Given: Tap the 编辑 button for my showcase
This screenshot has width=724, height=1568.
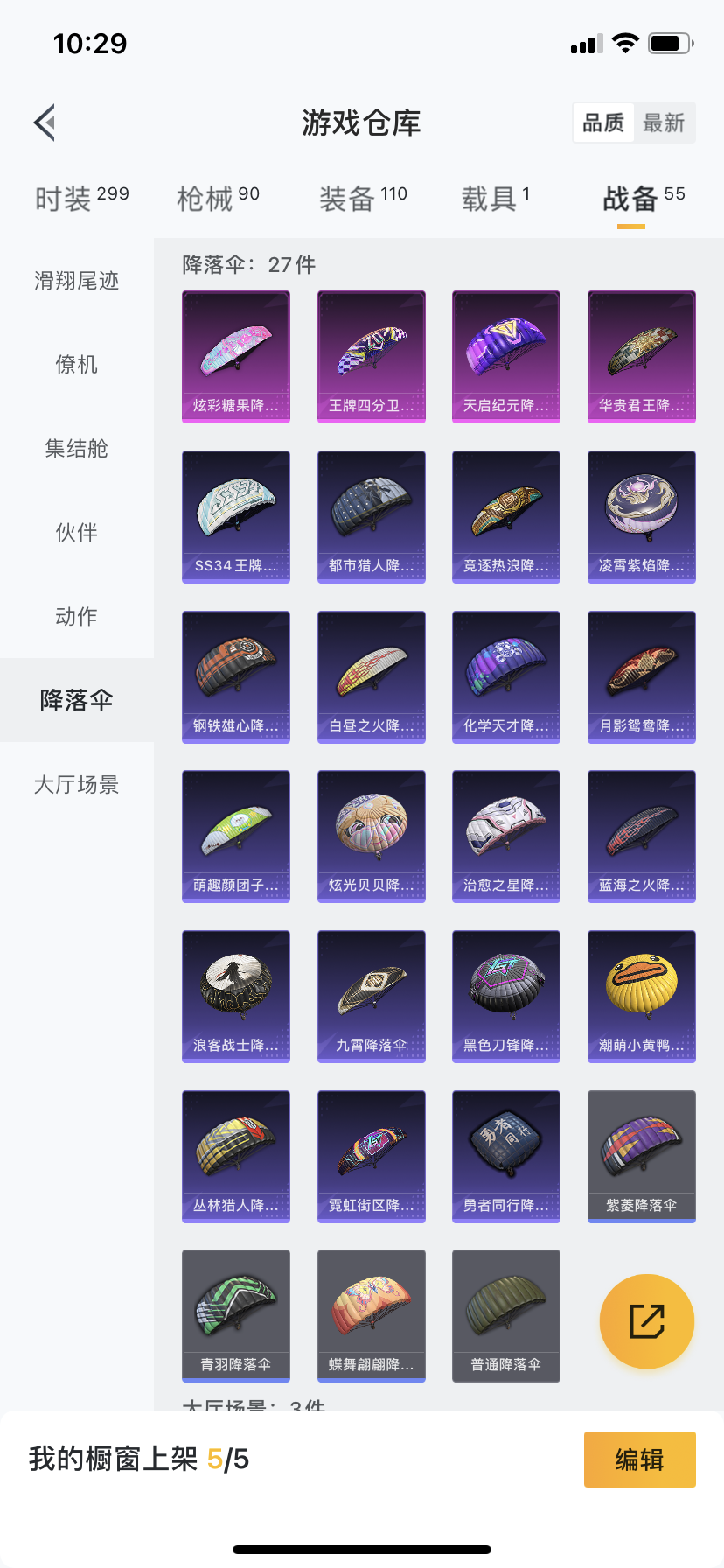Looking at the screenshot, I should 639,1459.
